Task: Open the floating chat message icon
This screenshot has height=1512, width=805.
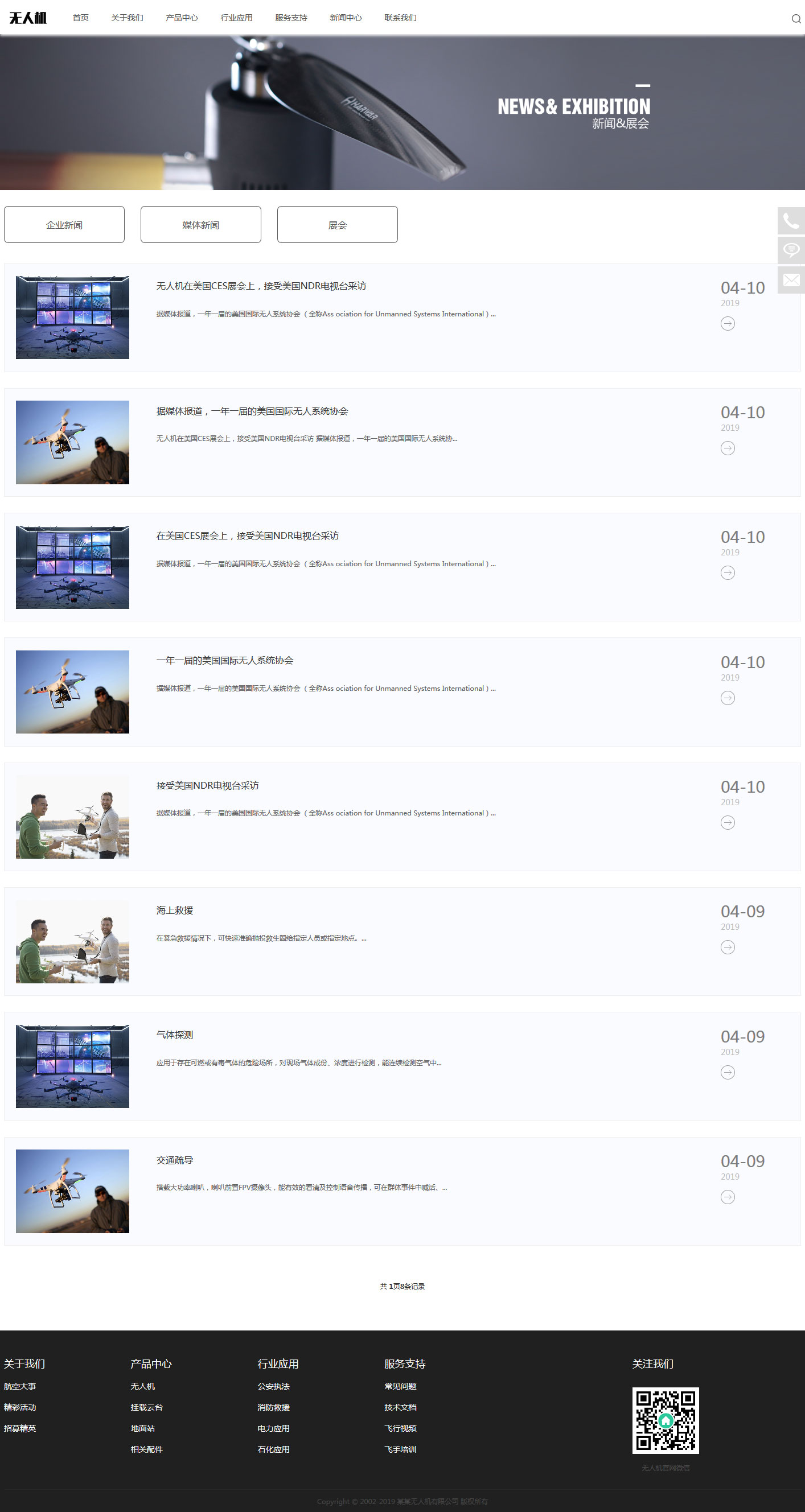Action: pos(790,250)
